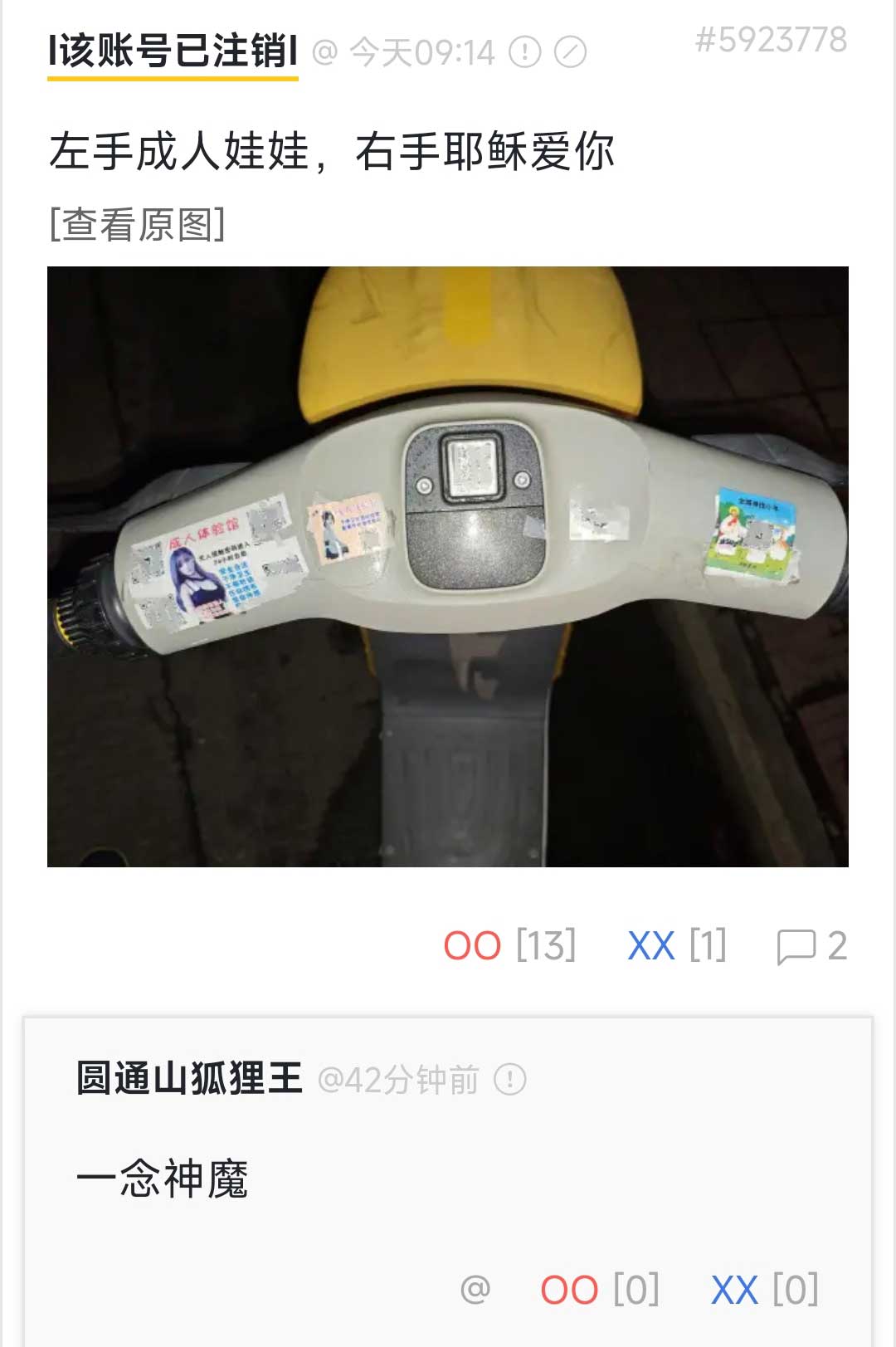Open post number #5923778
Screen dimensions: 896x1347
point(771,40)
